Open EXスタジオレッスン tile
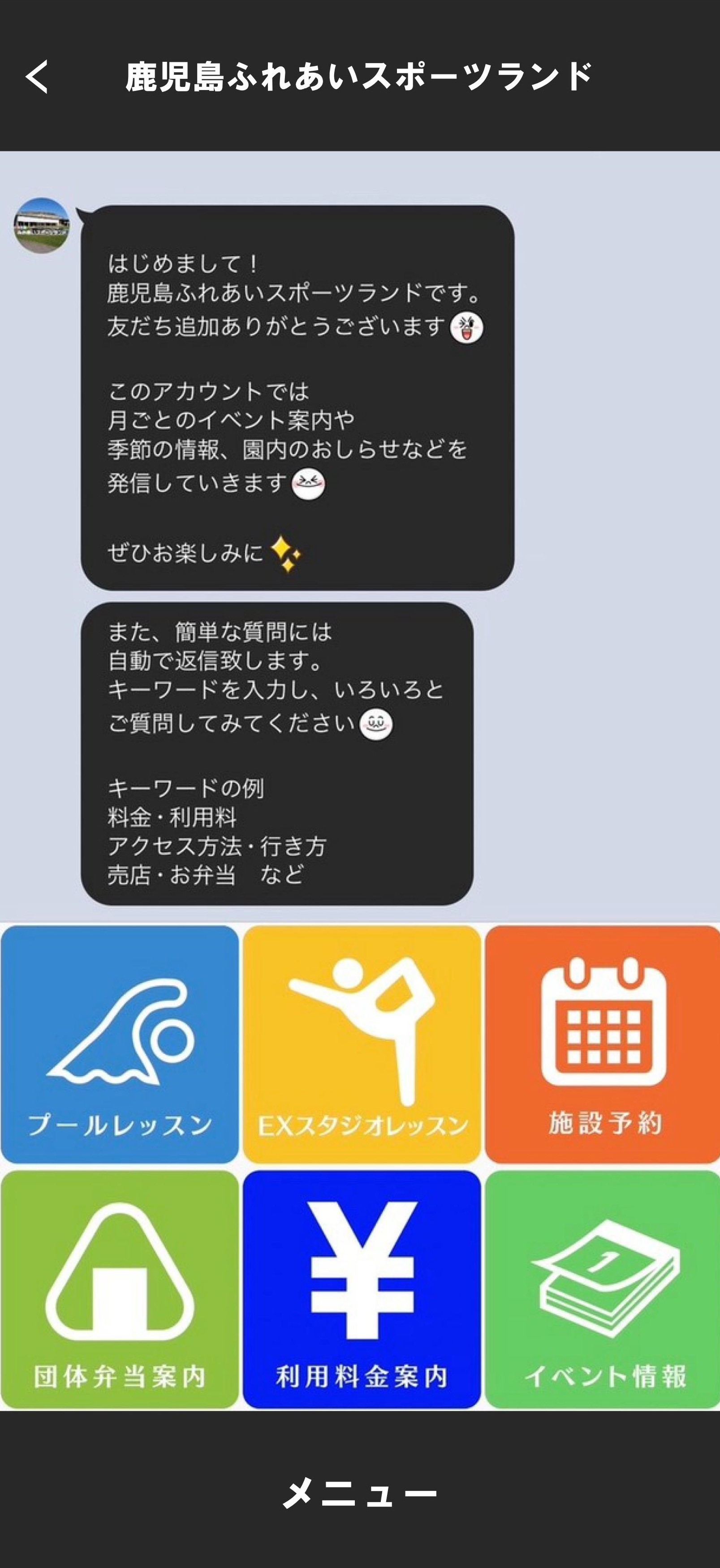 click(x=361, y=1044)
